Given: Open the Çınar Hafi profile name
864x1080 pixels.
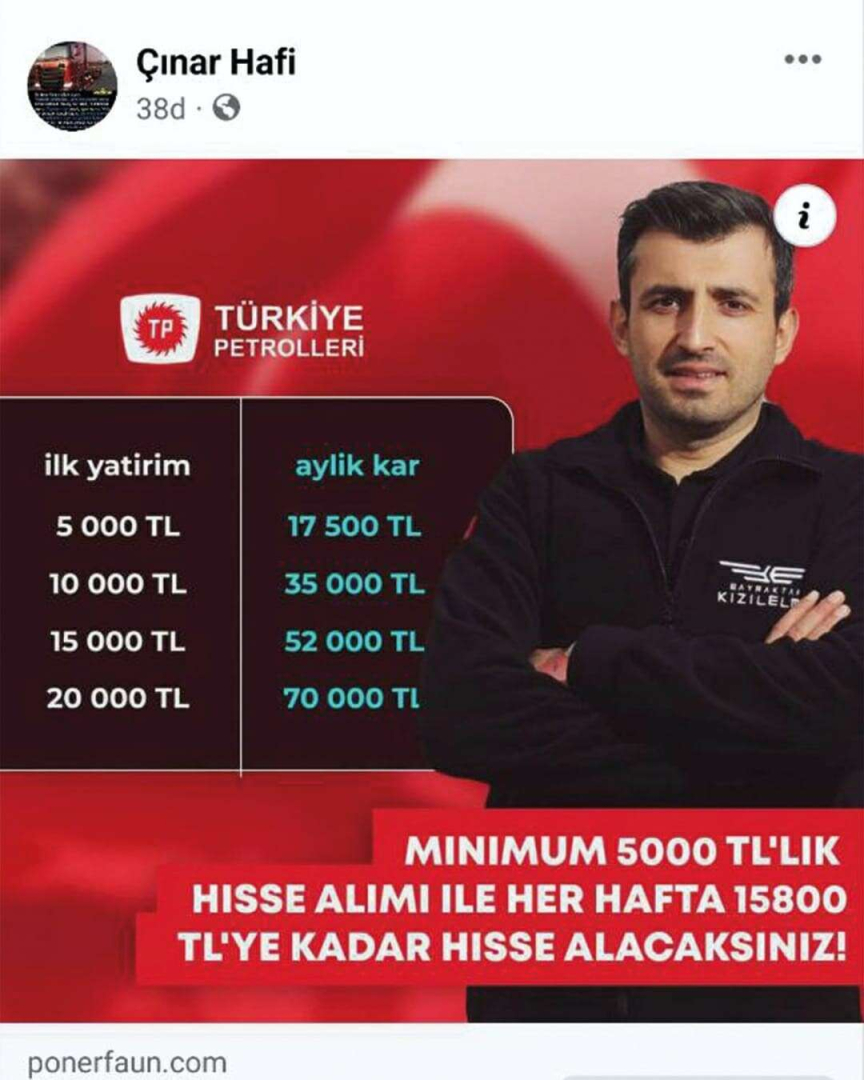Looking at the screenshot, I should [216, 62].
